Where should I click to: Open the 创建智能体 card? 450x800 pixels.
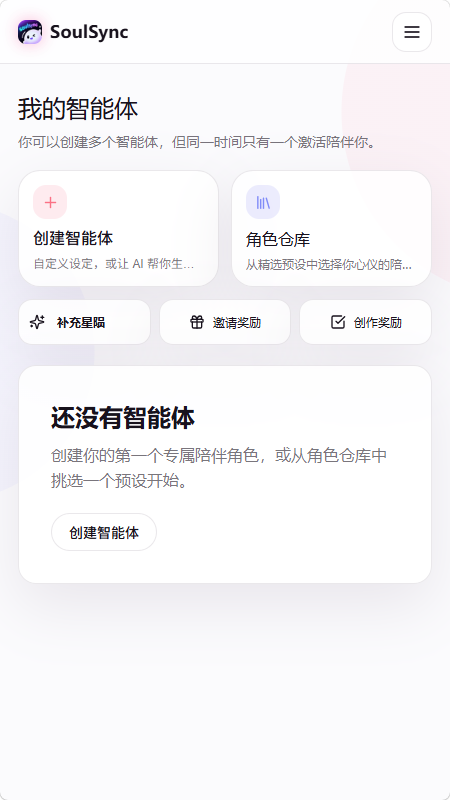coord(118,229)
